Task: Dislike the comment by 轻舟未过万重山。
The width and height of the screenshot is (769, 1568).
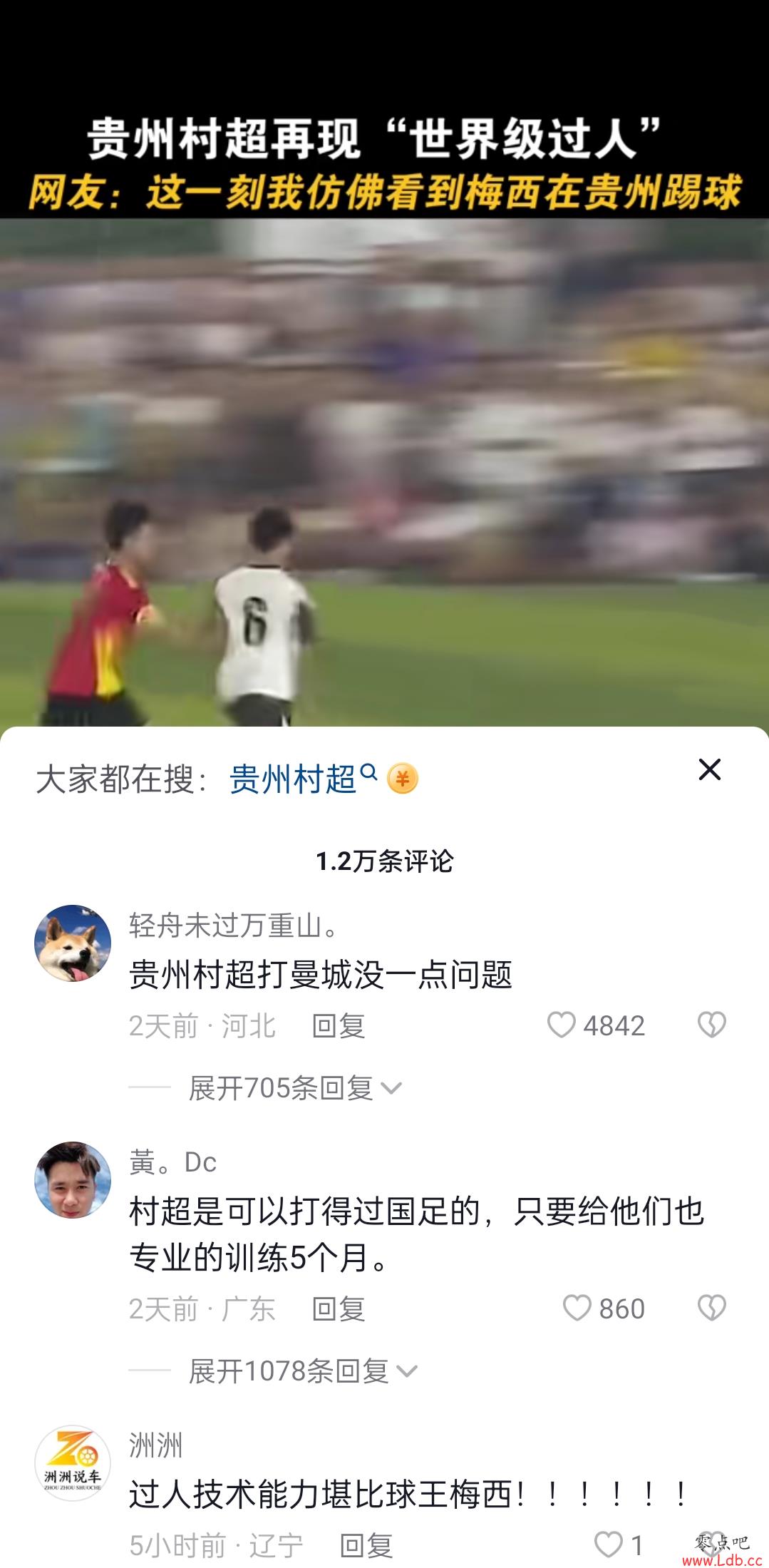Action: point(711,1025)
